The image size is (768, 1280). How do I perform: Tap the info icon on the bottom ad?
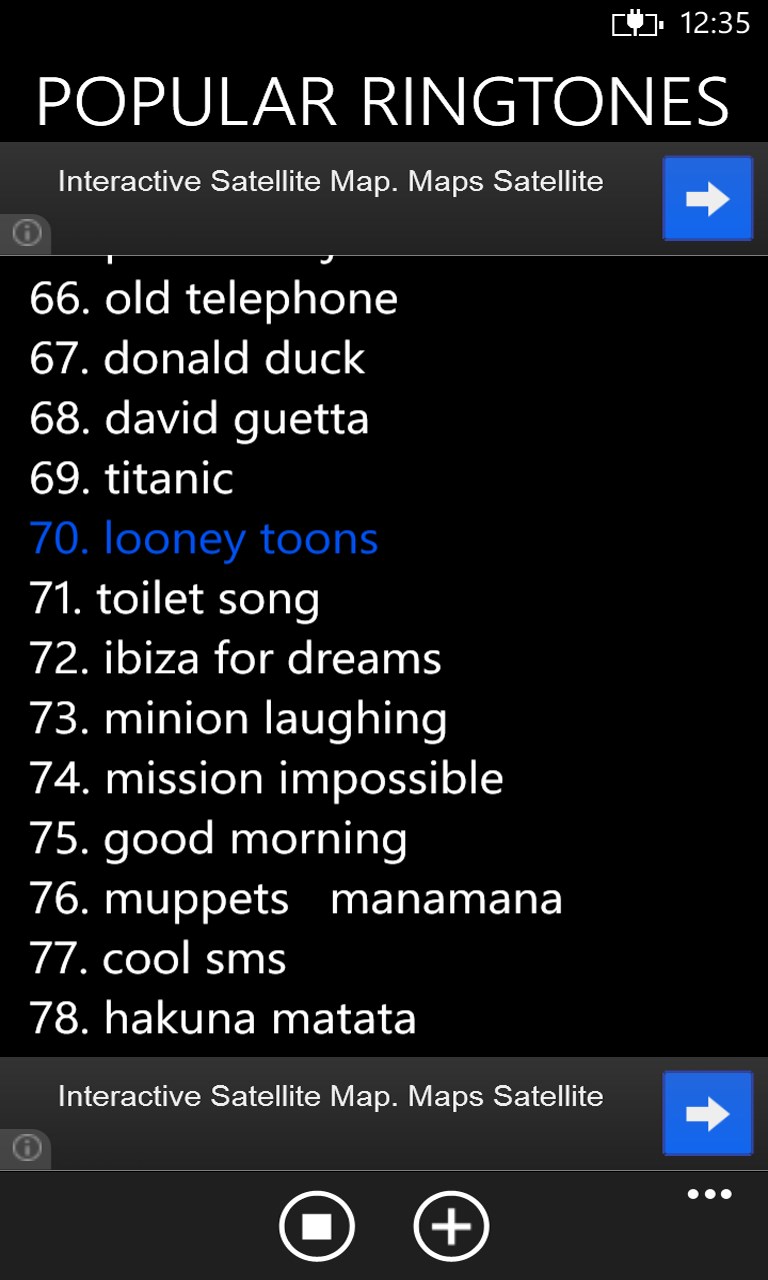pos(26,1148)
